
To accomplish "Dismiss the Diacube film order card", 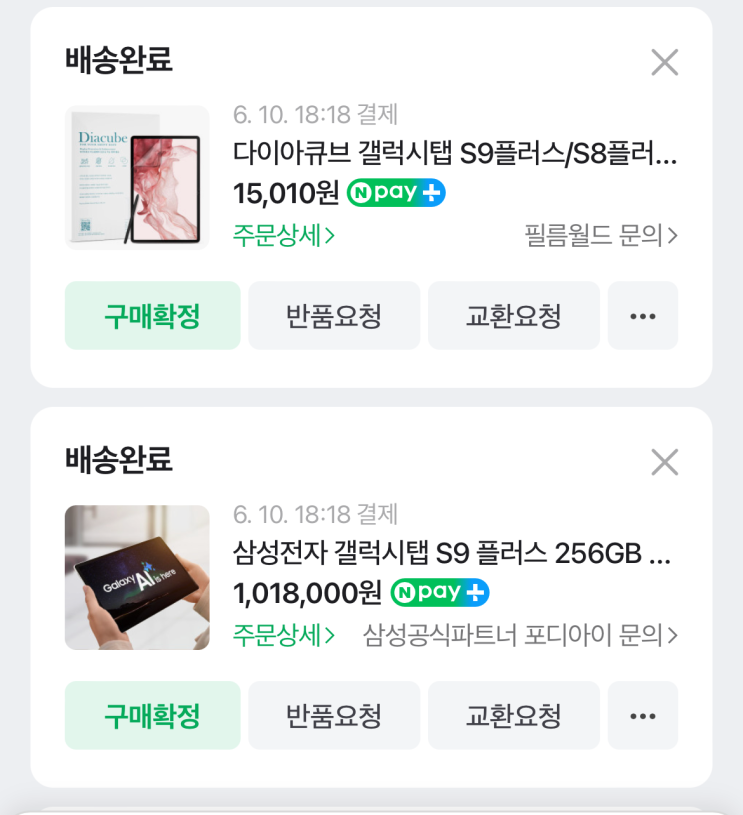I will coord(665,62).
